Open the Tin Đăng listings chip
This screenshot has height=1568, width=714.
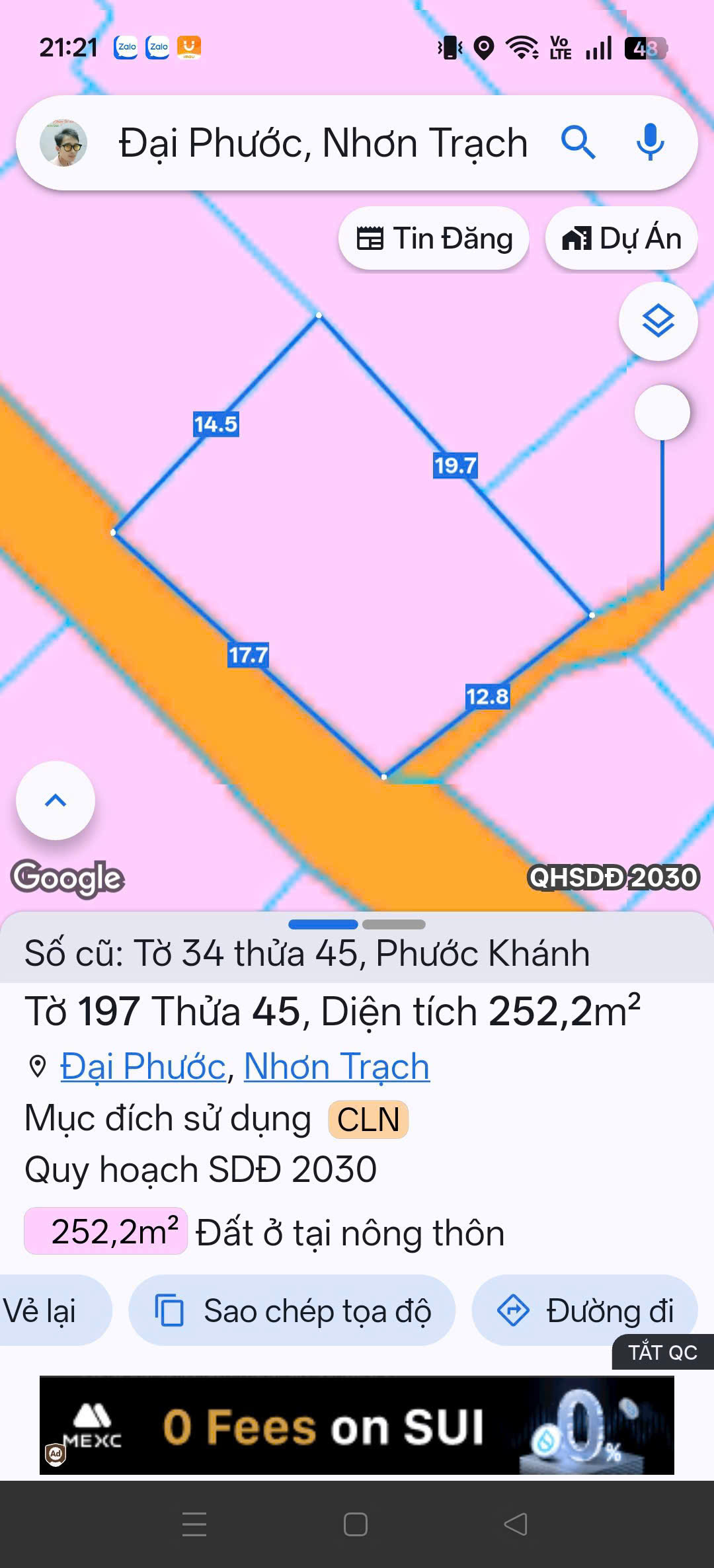(x=434, y=239)
